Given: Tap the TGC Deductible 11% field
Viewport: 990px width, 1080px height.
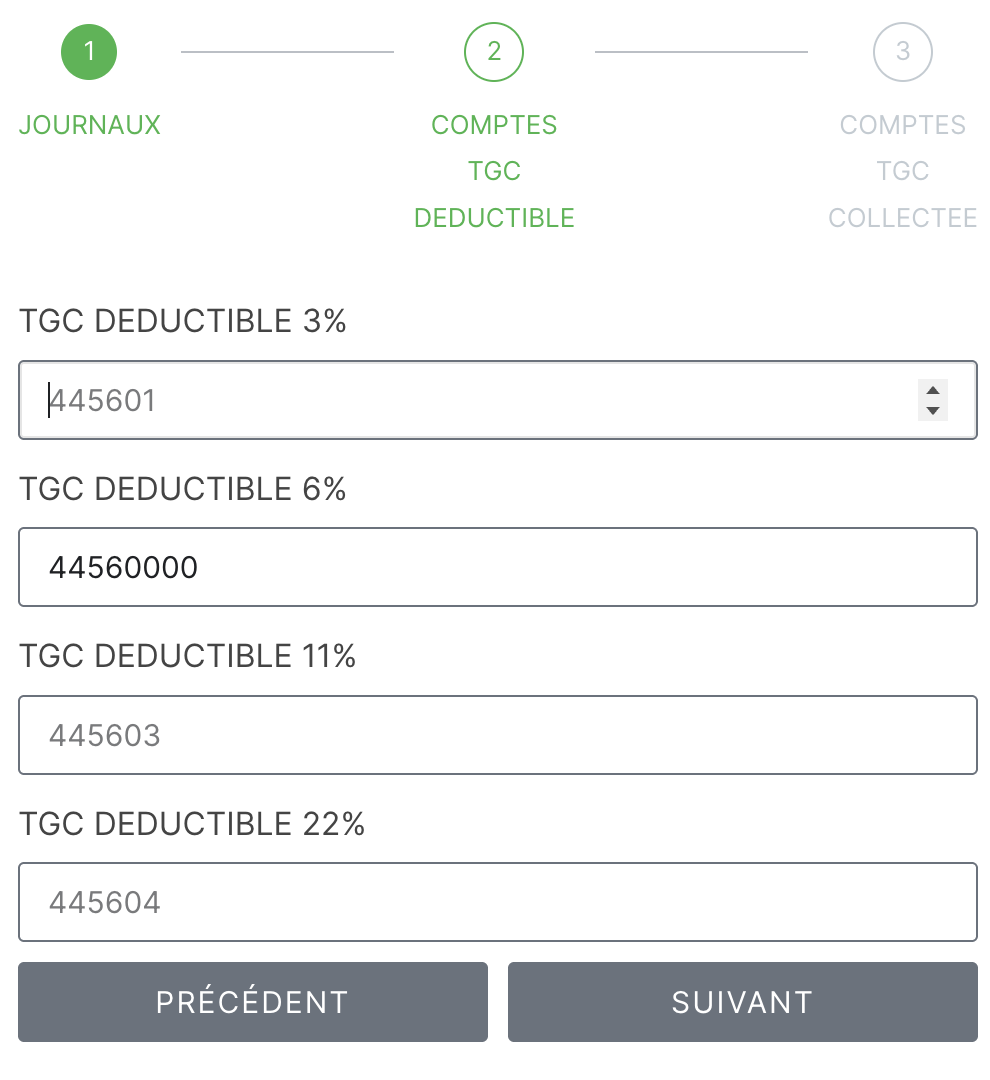Looking at the screenshot, I should [x=497, y=736].
